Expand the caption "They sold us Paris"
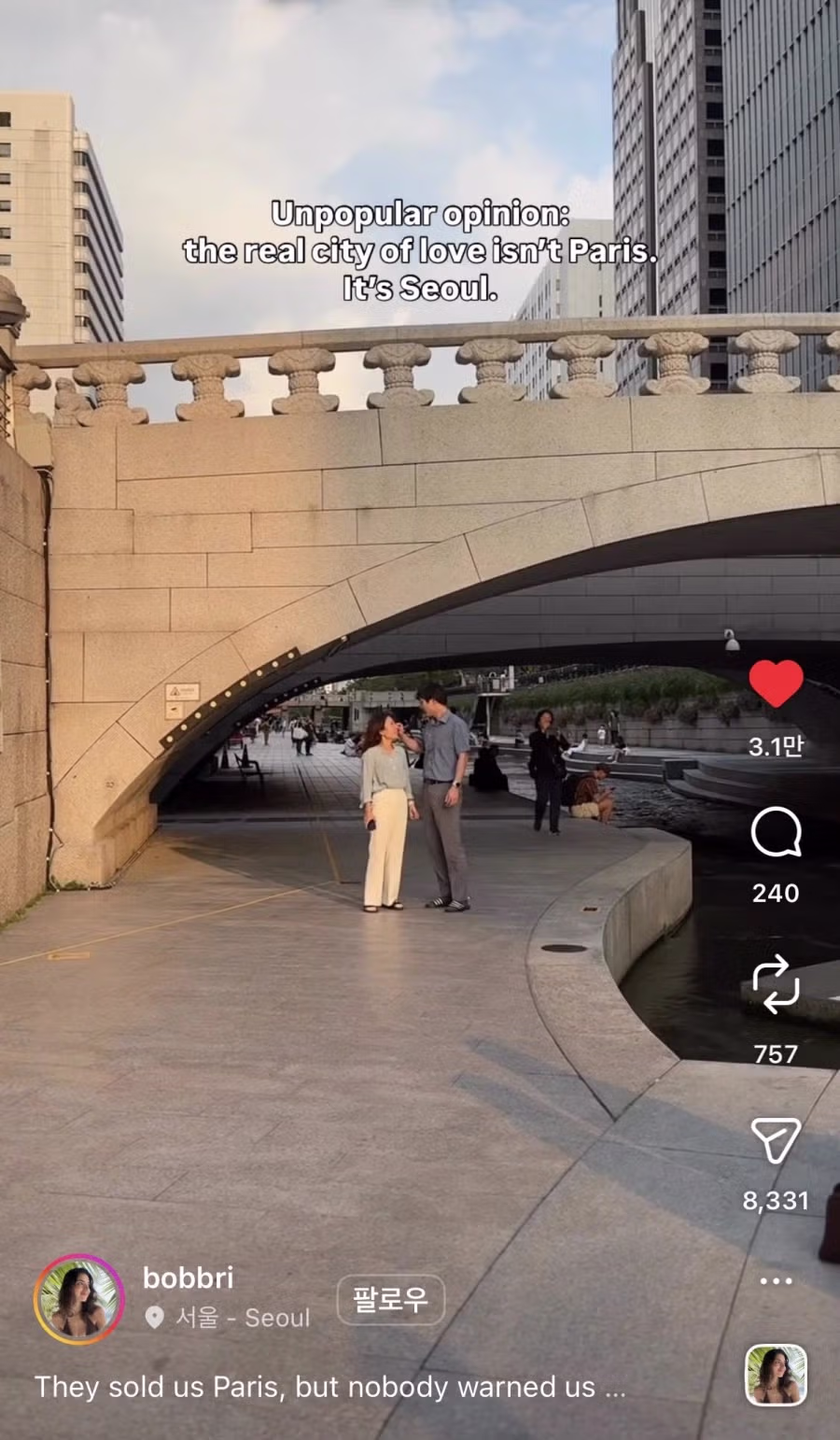This screenshot has height=1440, width=840. click(x=329, y=1387)
